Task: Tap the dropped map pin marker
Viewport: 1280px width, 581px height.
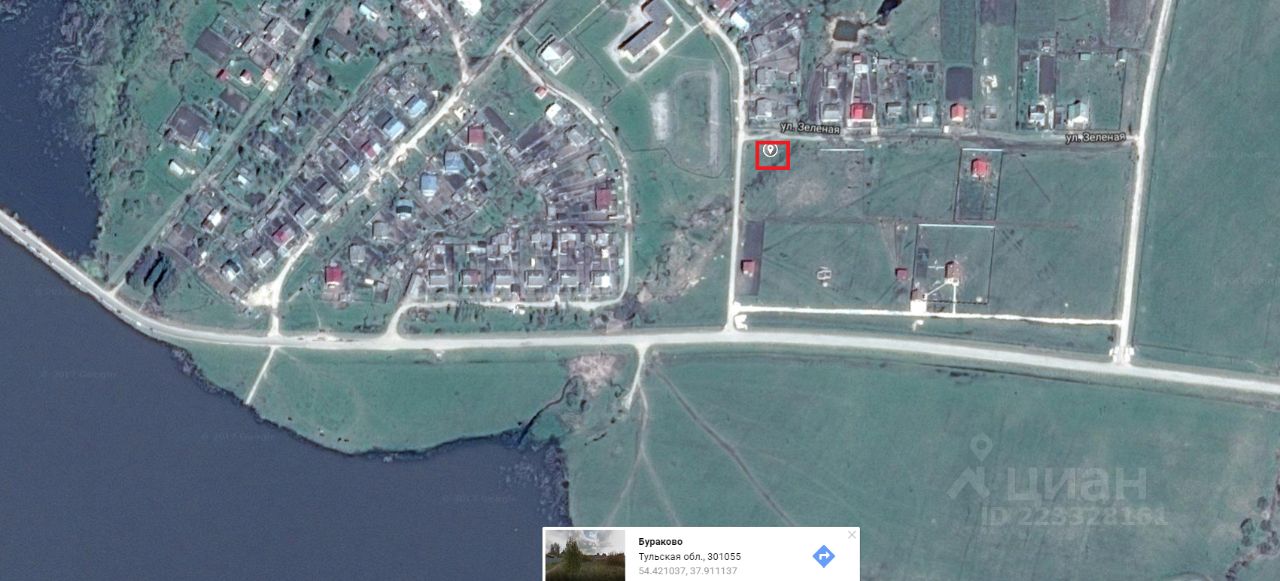Action: point(771,153)
